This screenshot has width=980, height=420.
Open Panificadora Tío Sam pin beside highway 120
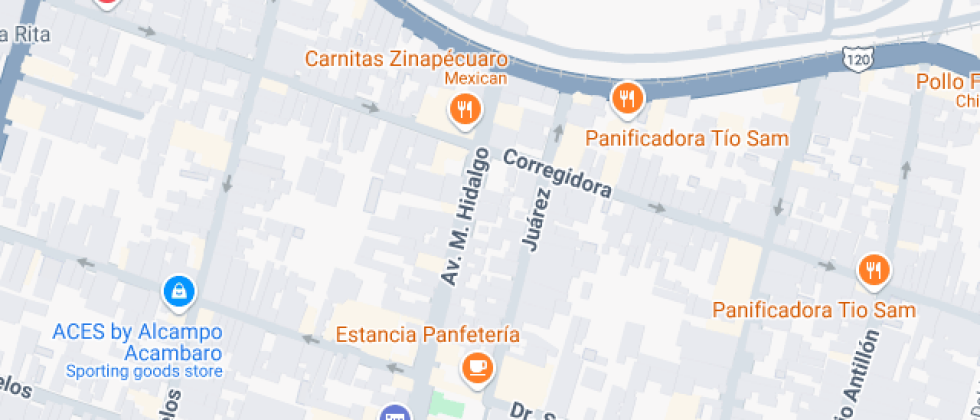(x=627, y=98)
